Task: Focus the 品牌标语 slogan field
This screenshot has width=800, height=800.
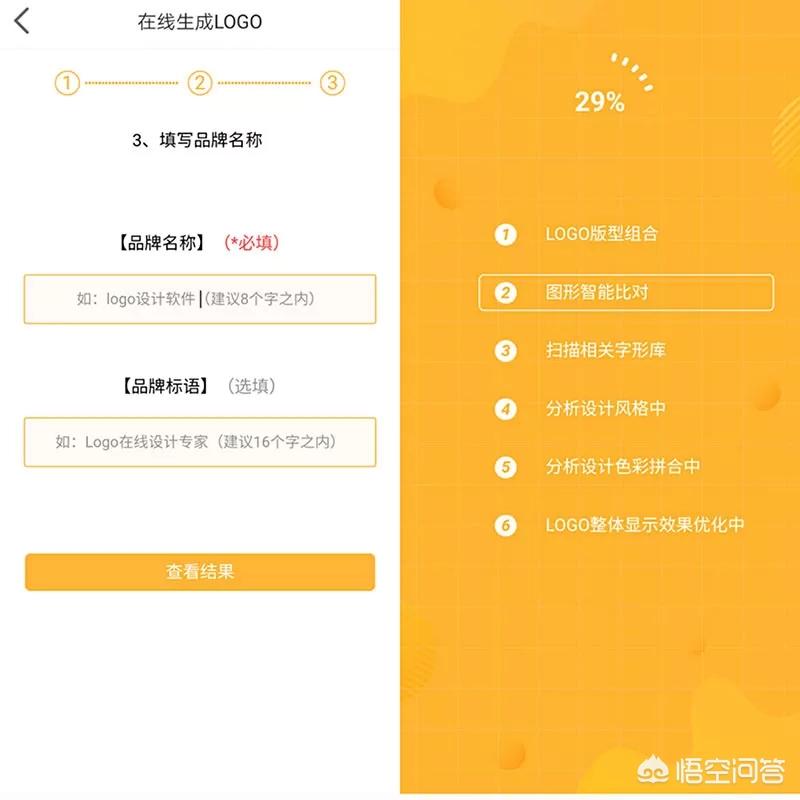Action: [200, 442]
